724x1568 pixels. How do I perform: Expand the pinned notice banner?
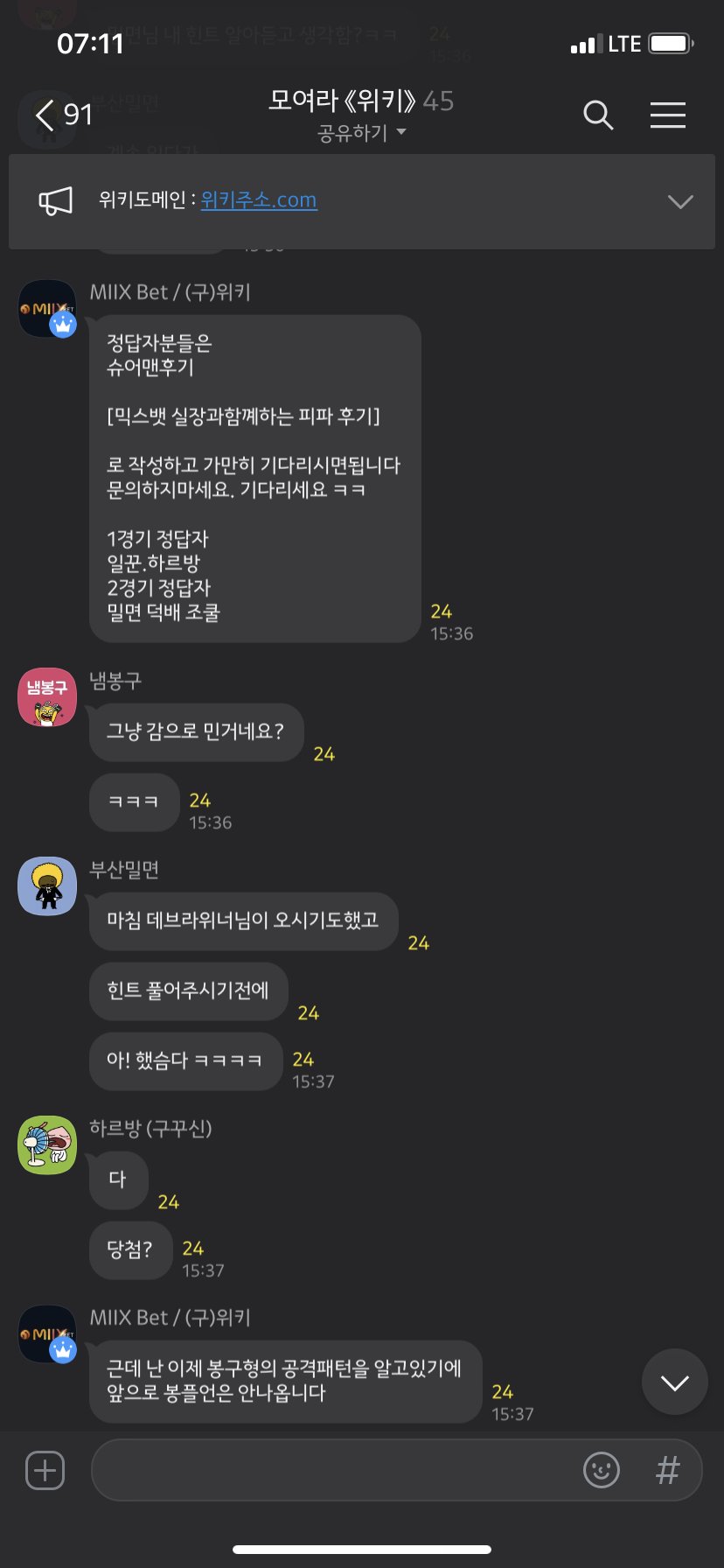pos(679,201)
